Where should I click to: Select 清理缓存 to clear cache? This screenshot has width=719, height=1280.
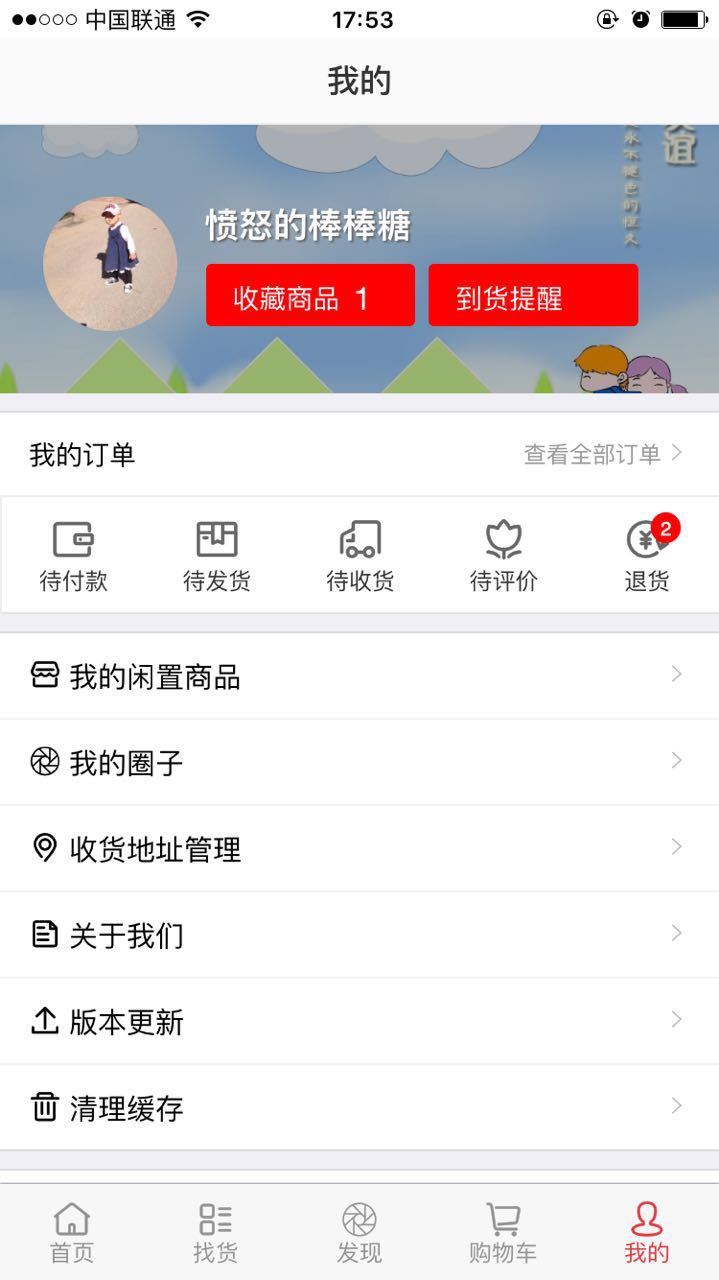coord(359,1107)
